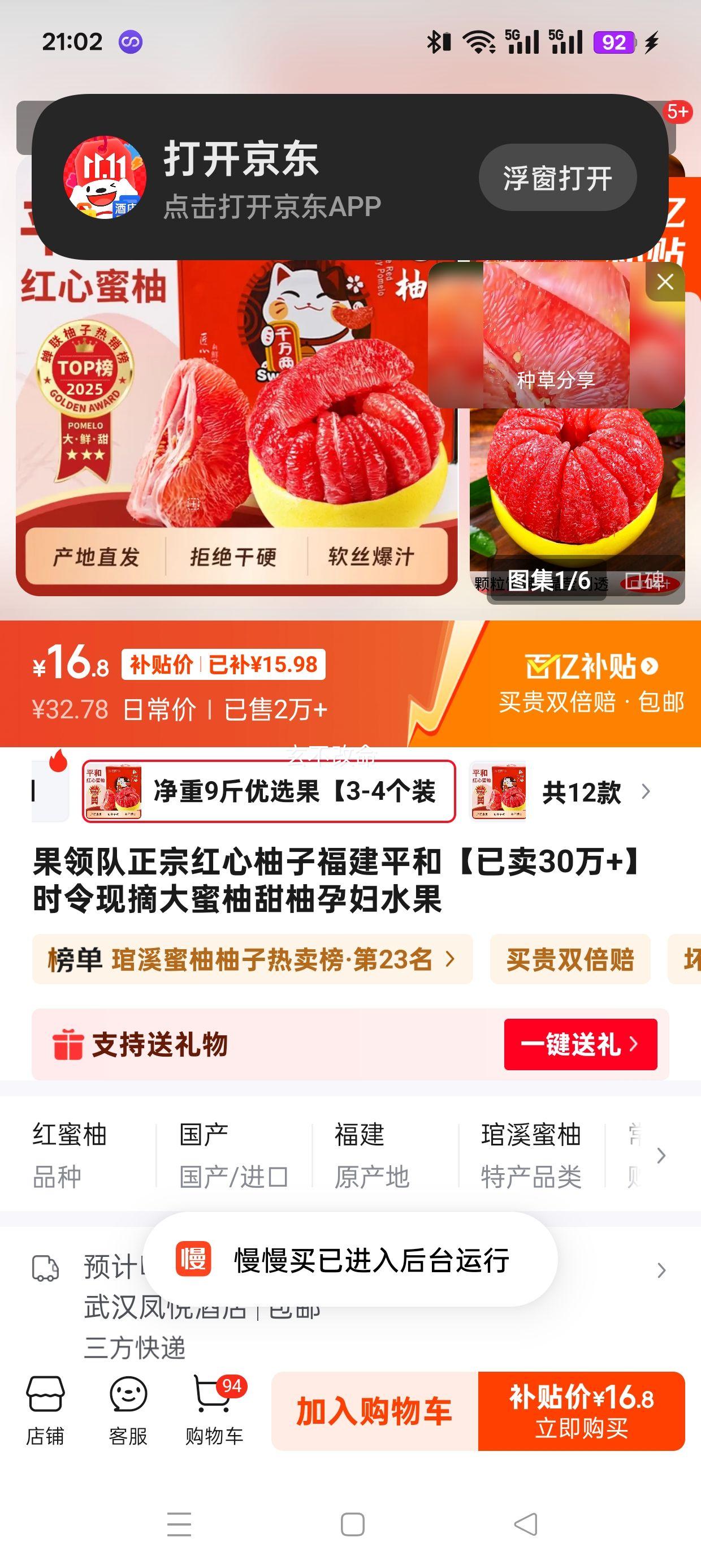This screenshot has height=1568, width=701.
Task: Tap 一键送礼 to send as gift
Action: tap(580, 1045)
